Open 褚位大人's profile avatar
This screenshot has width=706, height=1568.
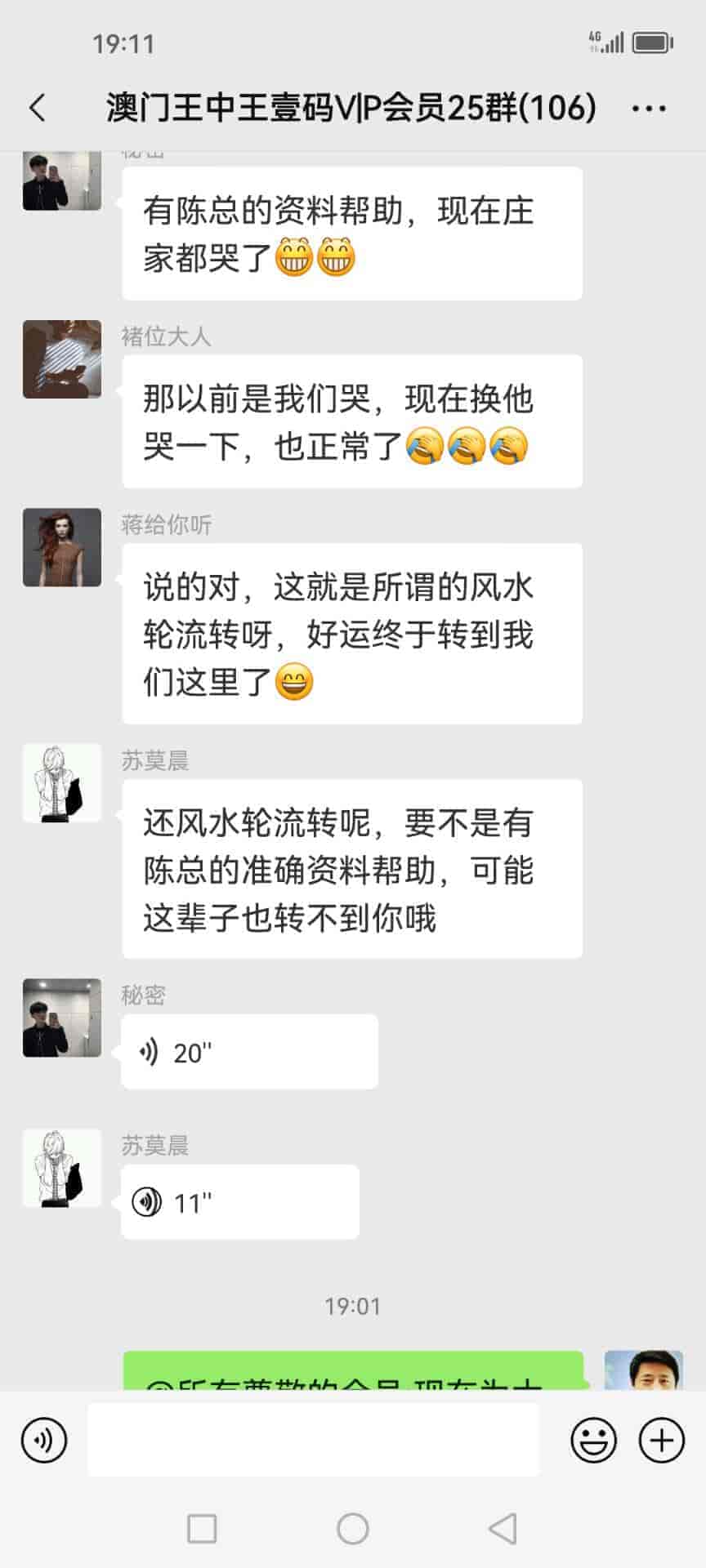(62, 359)
